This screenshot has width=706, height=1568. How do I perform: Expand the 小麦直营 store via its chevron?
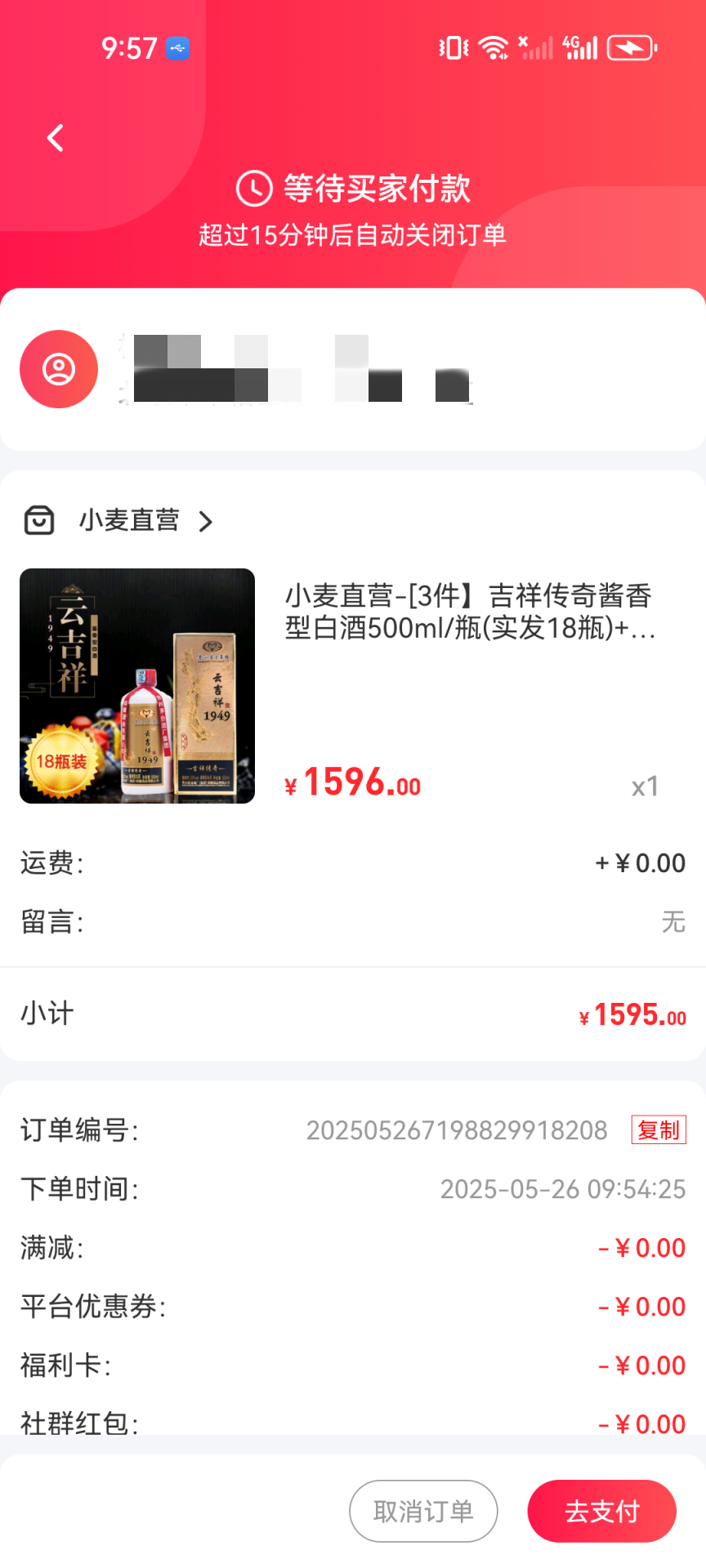(206, 520)
